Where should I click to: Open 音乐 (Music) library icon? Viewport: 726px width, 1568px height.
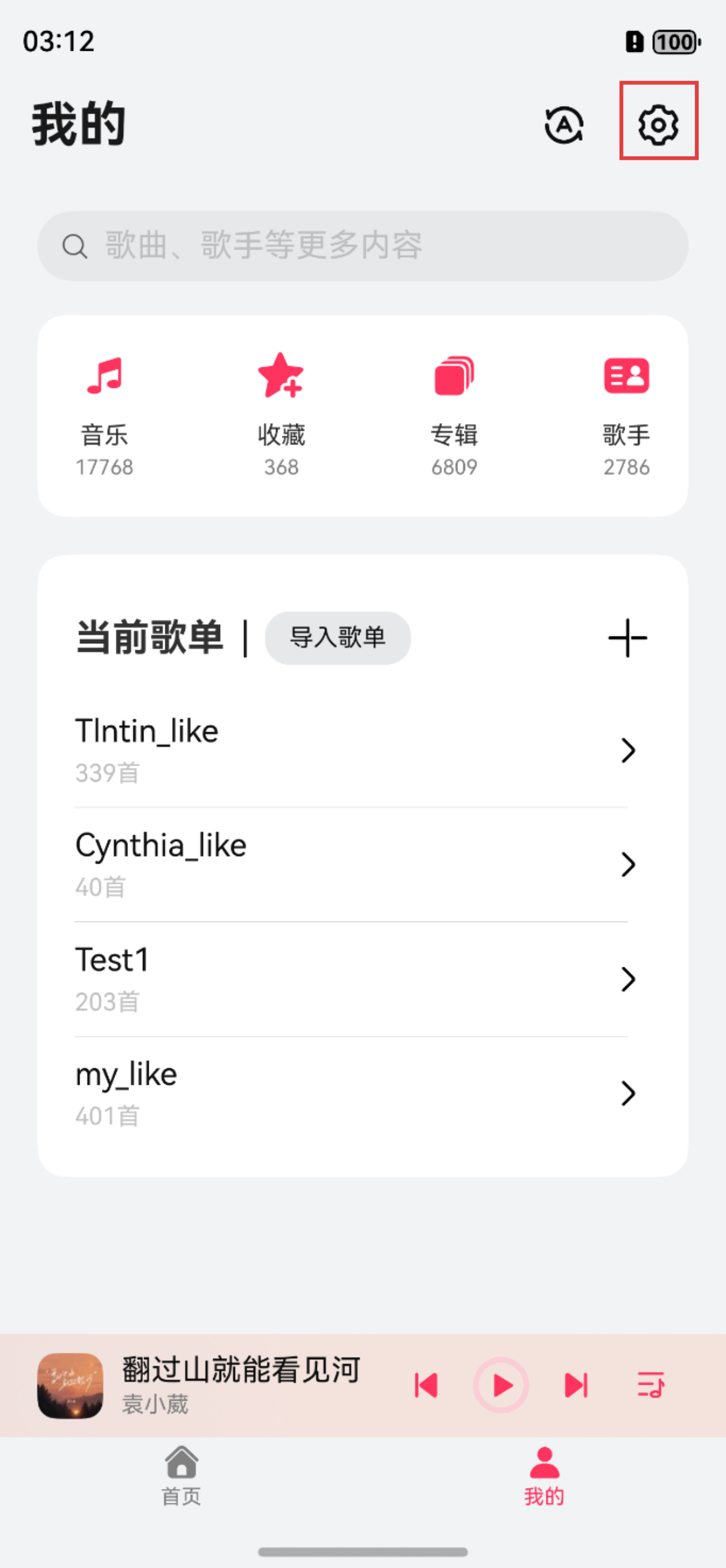[x=105, y=378]
